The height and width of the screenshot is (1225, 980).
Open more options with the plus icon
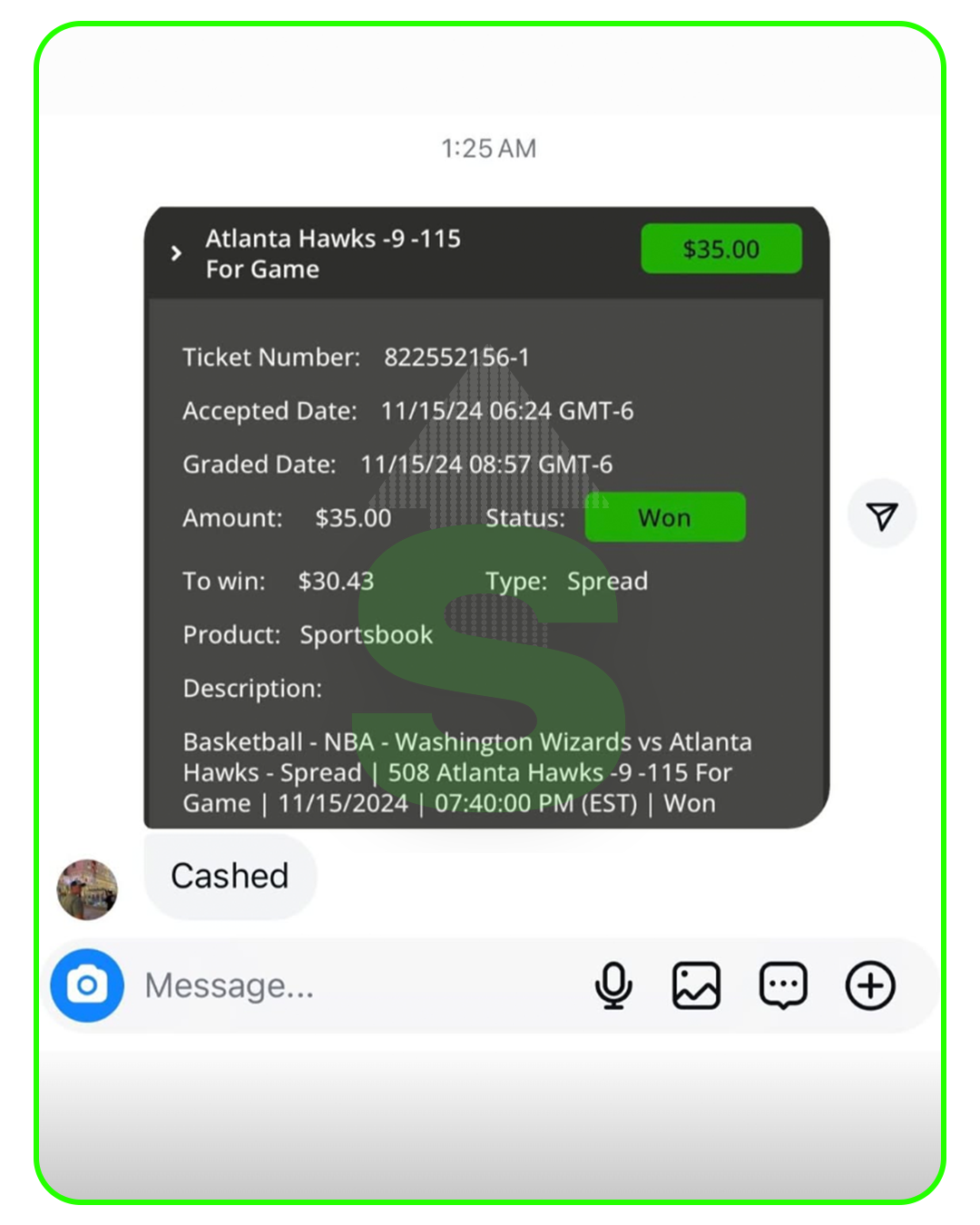coord(870,985)
